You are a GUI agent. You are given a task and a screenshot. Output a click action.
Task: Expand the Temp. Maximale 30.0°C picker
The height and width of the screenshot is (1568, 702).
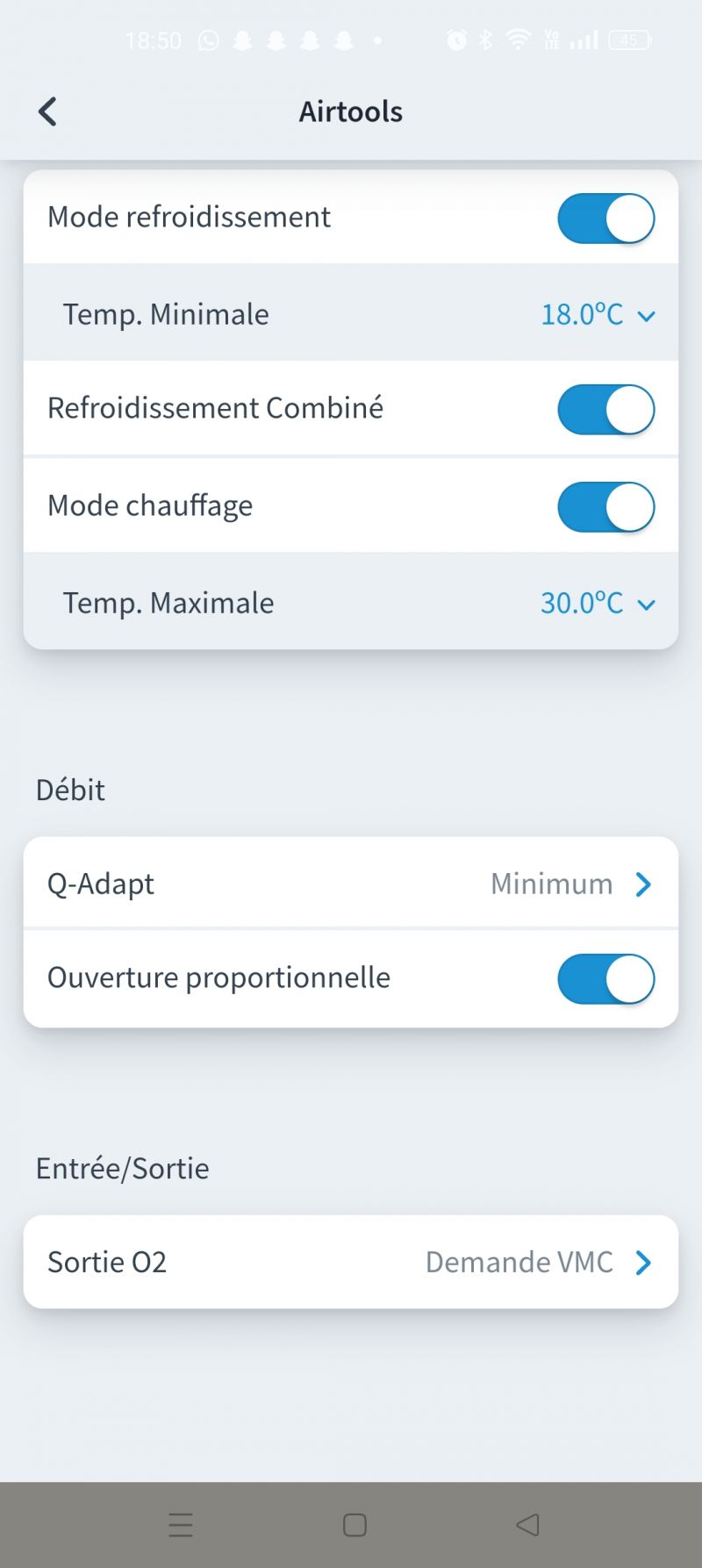[x=598, y=603]
